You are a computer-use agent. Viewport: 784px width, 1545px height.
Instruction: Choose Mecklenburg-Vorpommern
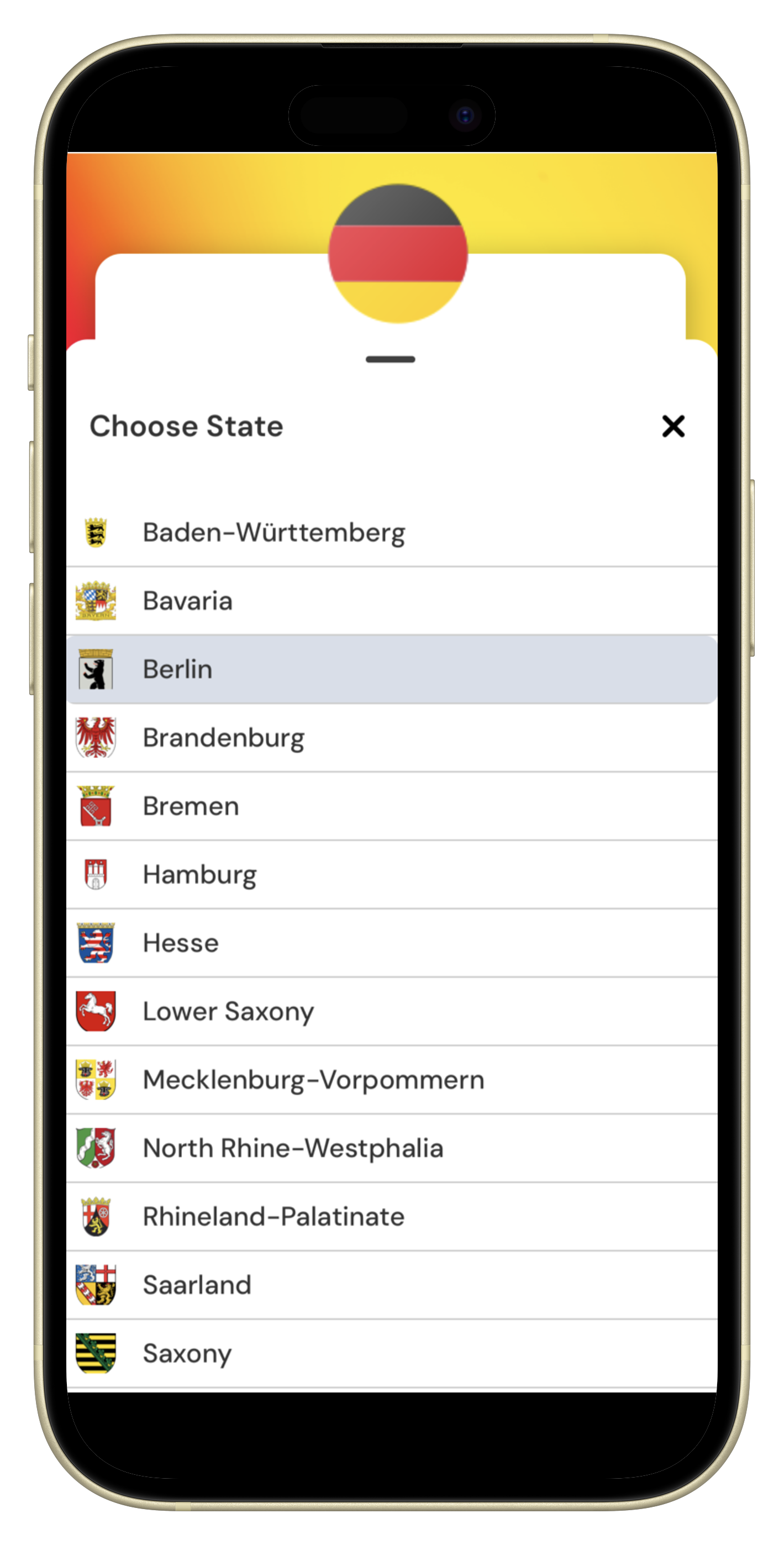click(x=392, y=1080)
